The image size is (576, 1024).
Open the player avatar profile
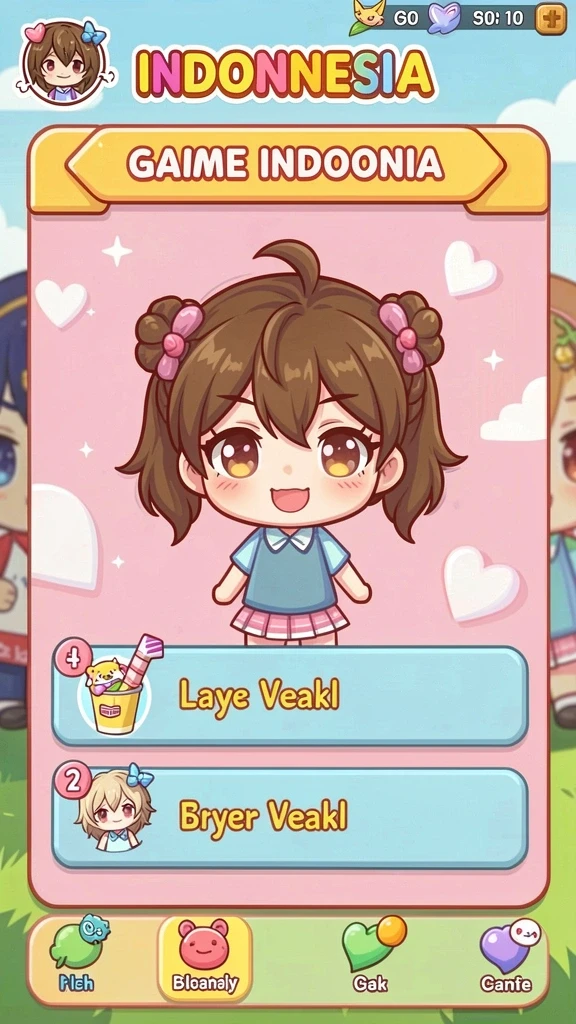[x=63, y=63]
